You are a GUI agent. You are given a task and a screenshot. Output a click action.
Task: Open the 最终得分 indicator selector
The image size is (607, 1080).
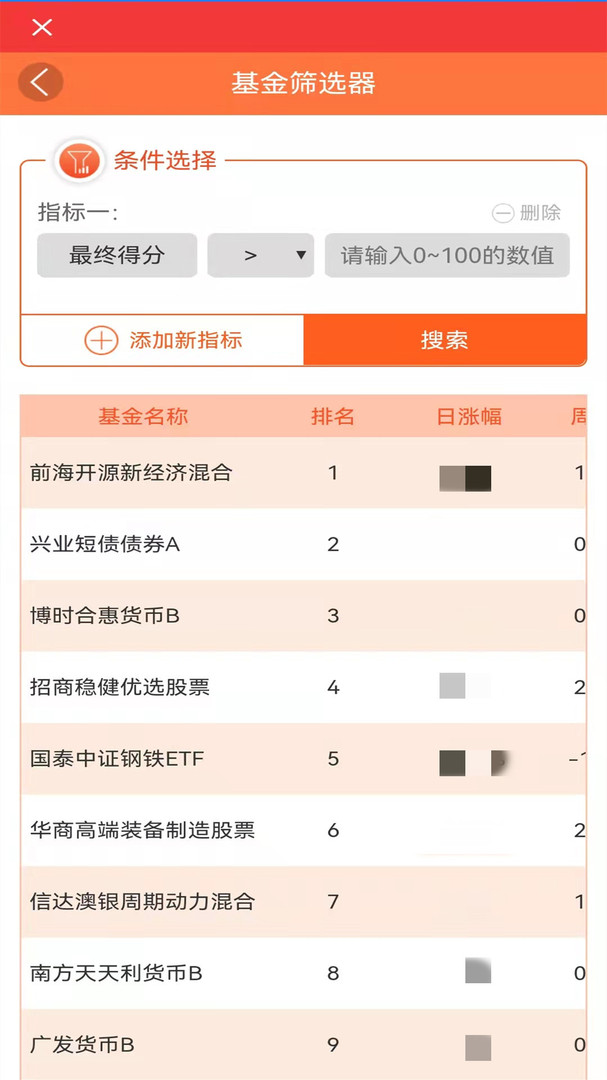click(x=117, y=256)
